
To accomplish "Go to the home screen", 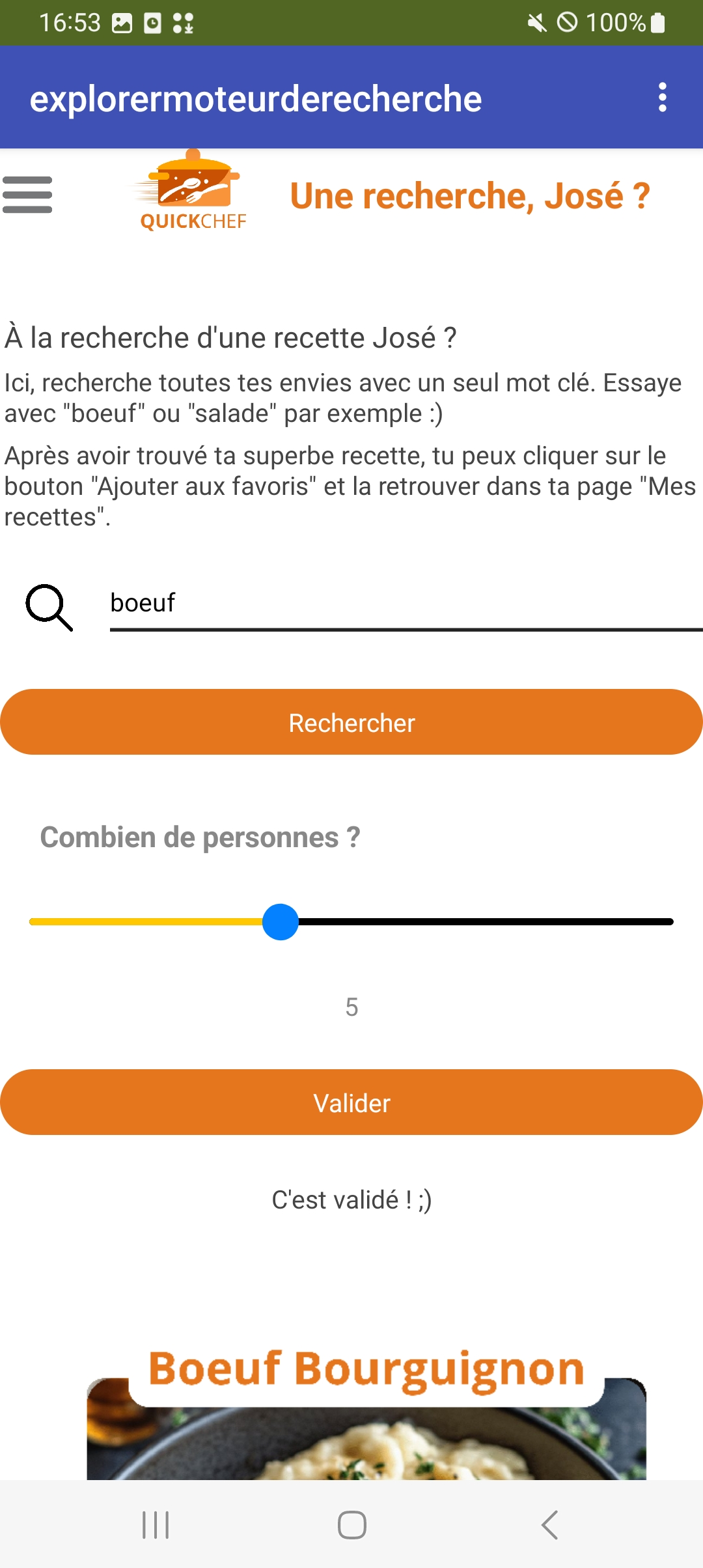I will point(351,1525).
